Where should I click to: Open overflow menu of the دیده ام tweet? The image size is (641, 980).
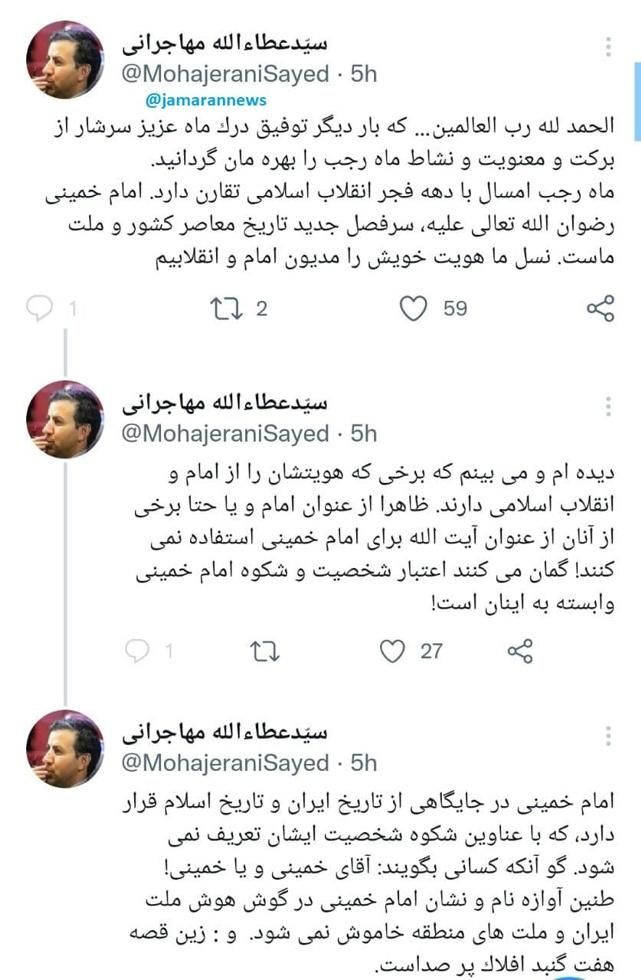pyautogui.click(x=609, y=406)
